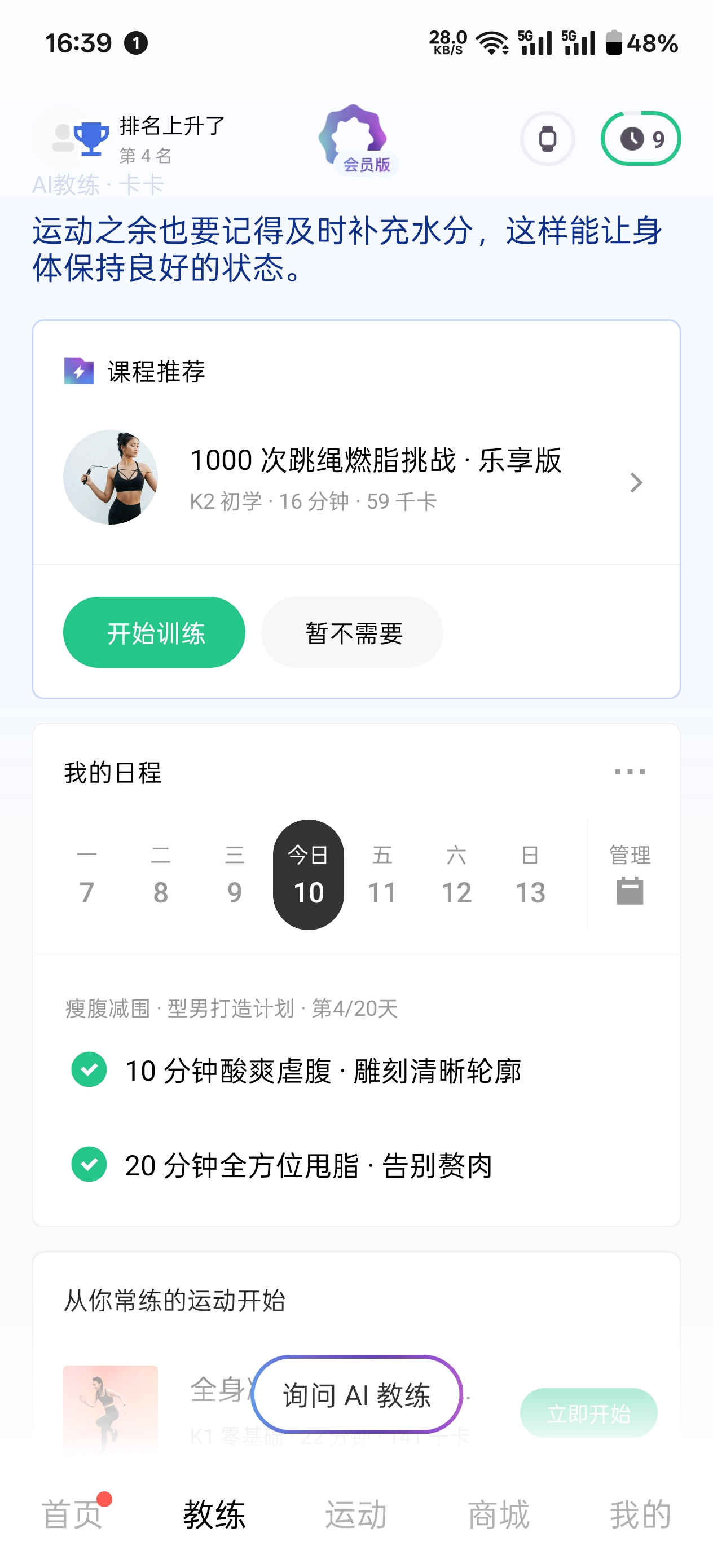Viewport: 713px width, 1568px height.
Task: Go to the 我的 tab
Action: click(x=641, y=1514)
